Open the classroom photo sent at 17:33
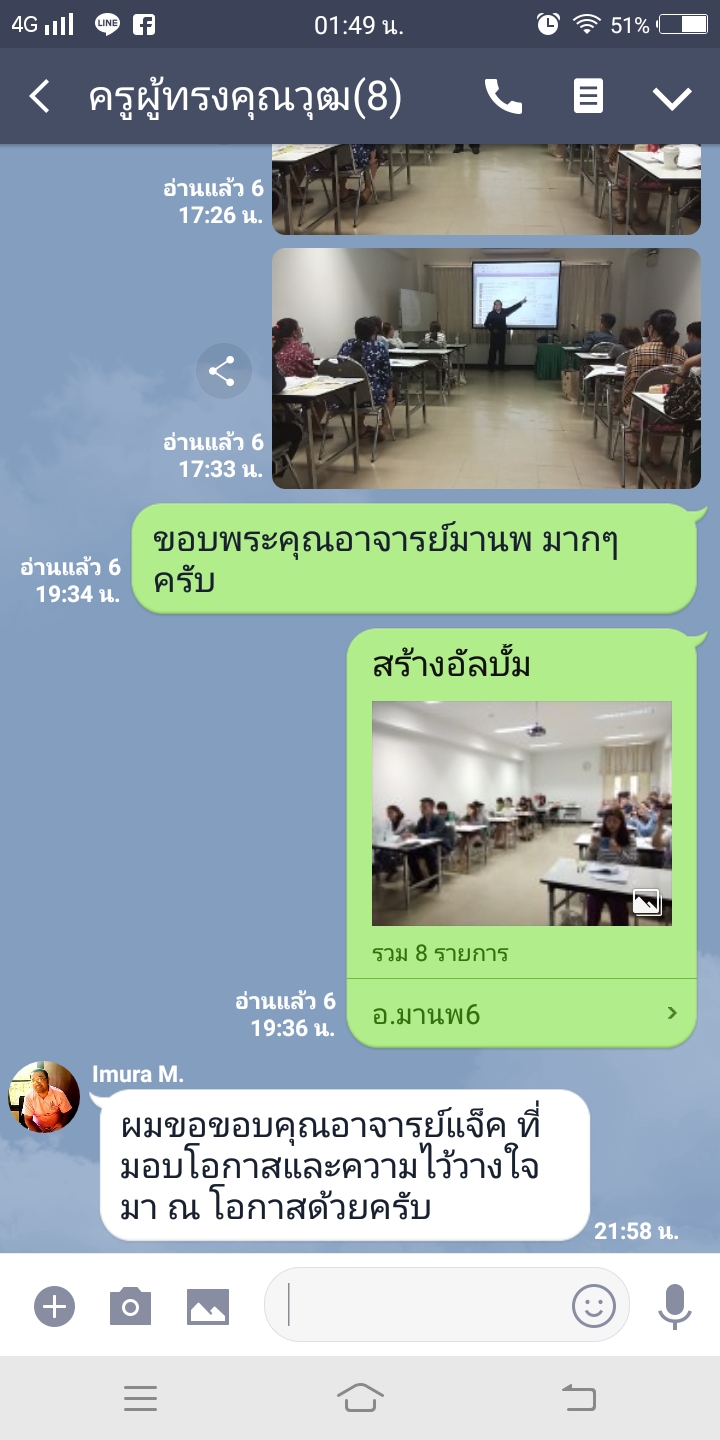The height and width of the screenshot is (1440, 720). pos(486,368)
